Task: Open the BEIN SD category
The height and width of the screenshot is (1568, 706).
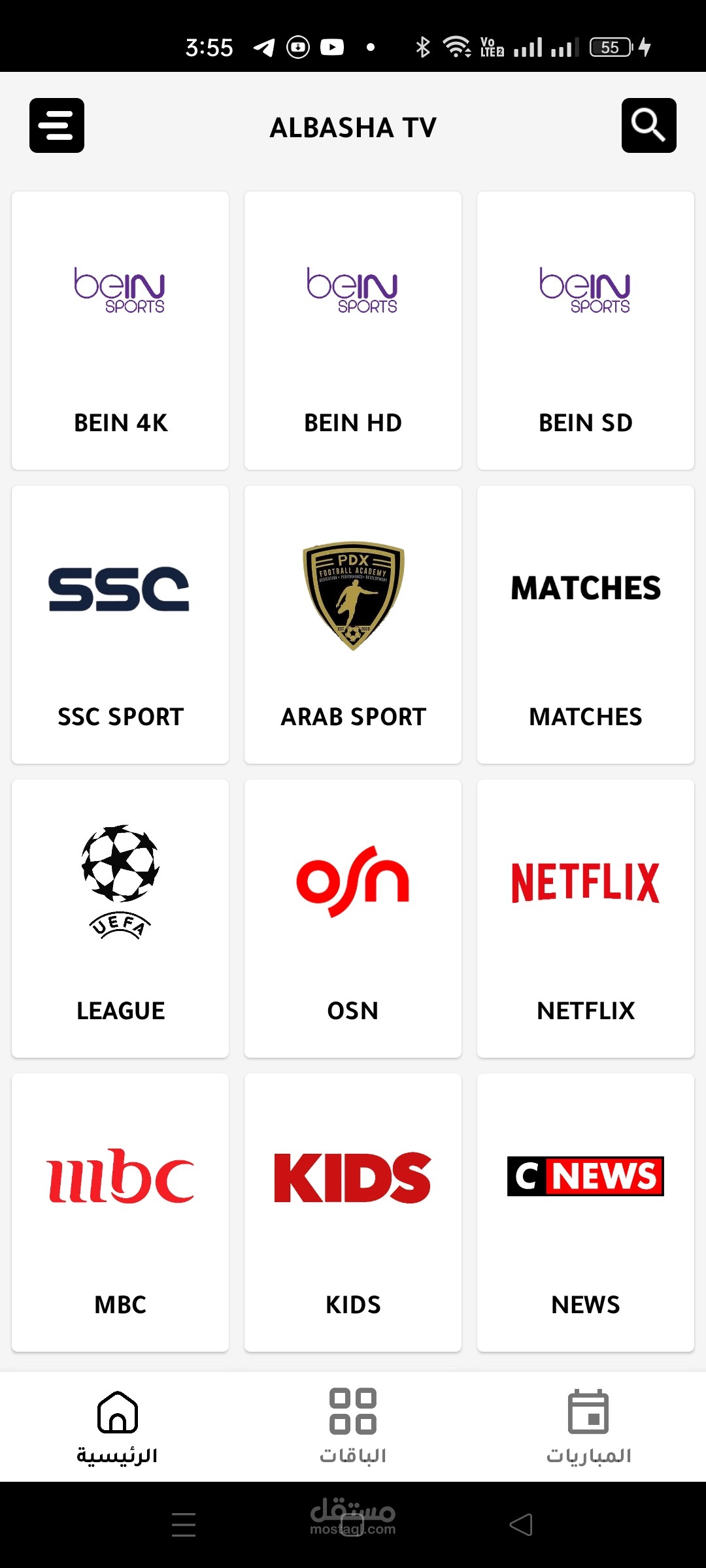Action: pyautogui.click(x=586, y=331)
